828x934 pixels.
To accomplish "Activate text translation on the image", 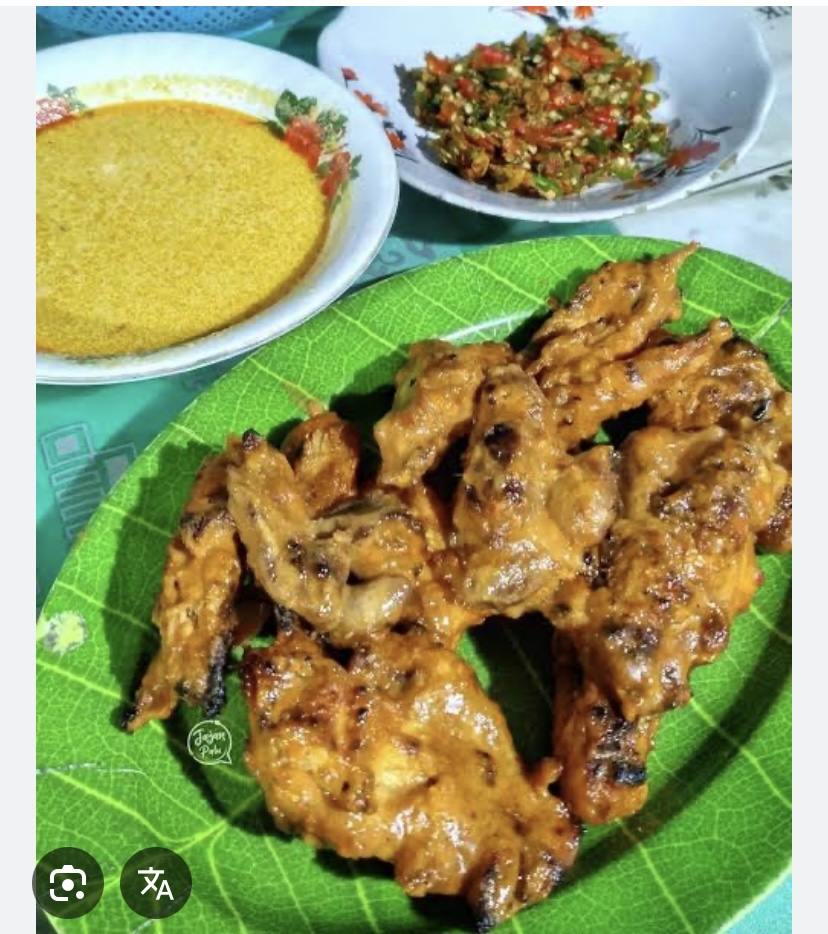I will (x=156, y=883).
